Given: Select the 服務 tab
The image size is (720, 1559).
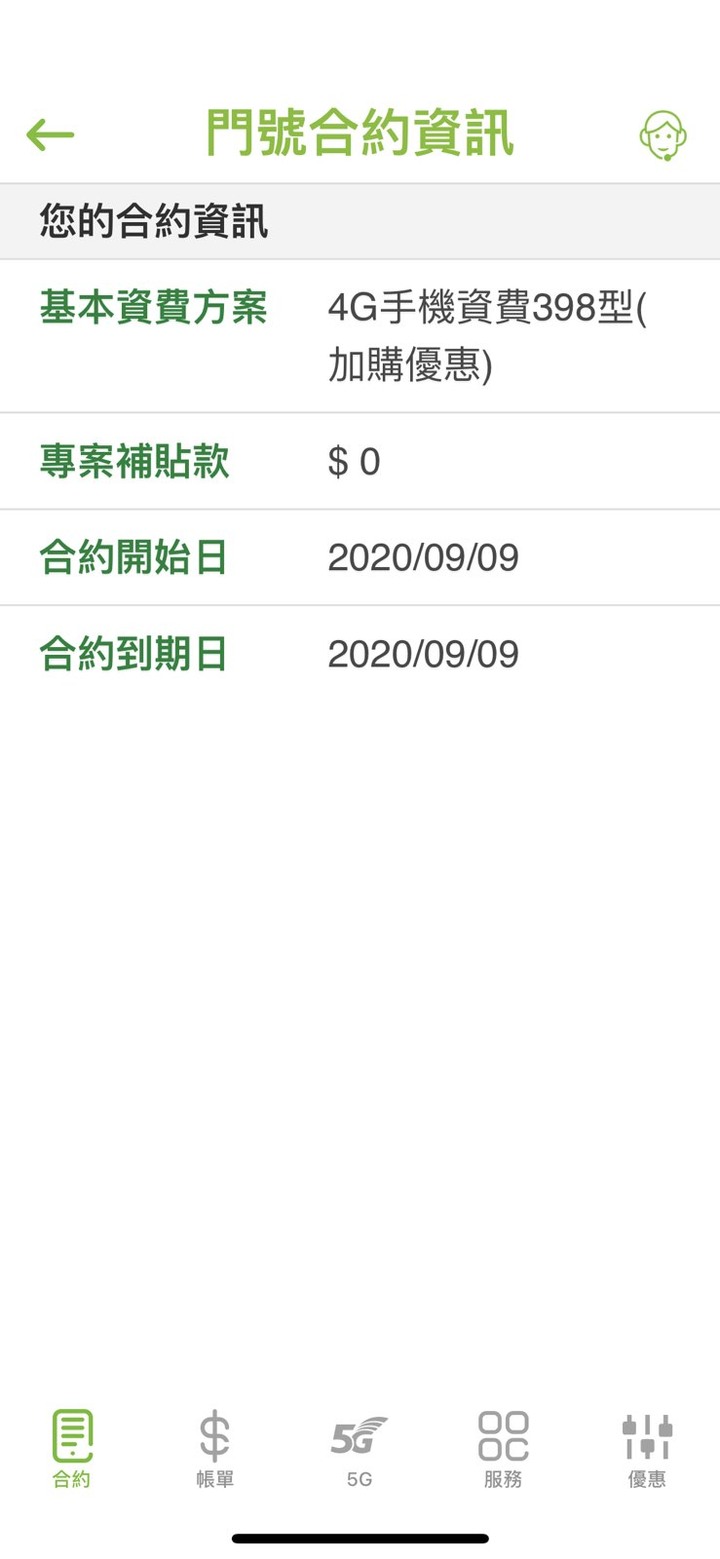Looking at the screenshot, I should pos(503,1449).
